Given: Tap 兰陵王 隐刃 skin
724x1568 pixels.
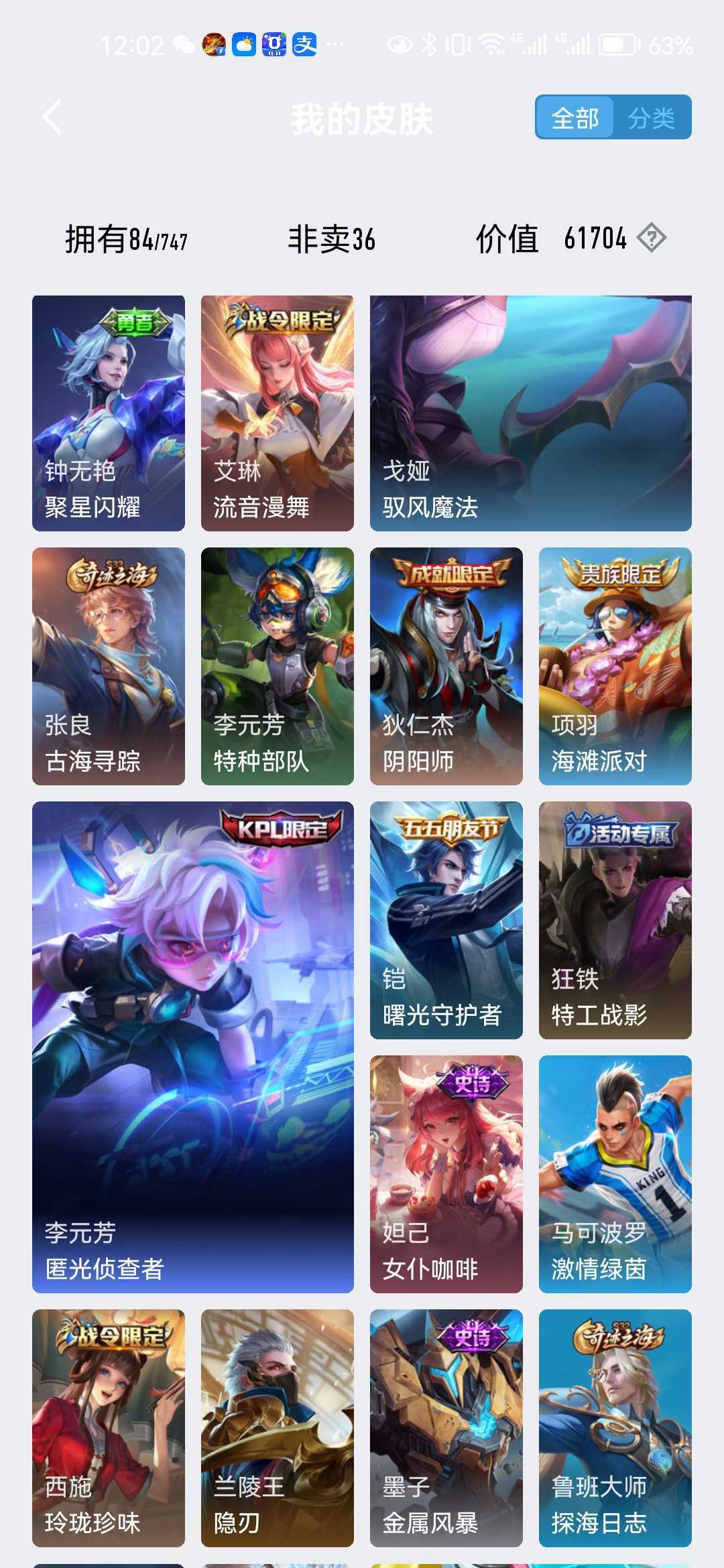Looking at the screenshot, I should [278, 1427].
